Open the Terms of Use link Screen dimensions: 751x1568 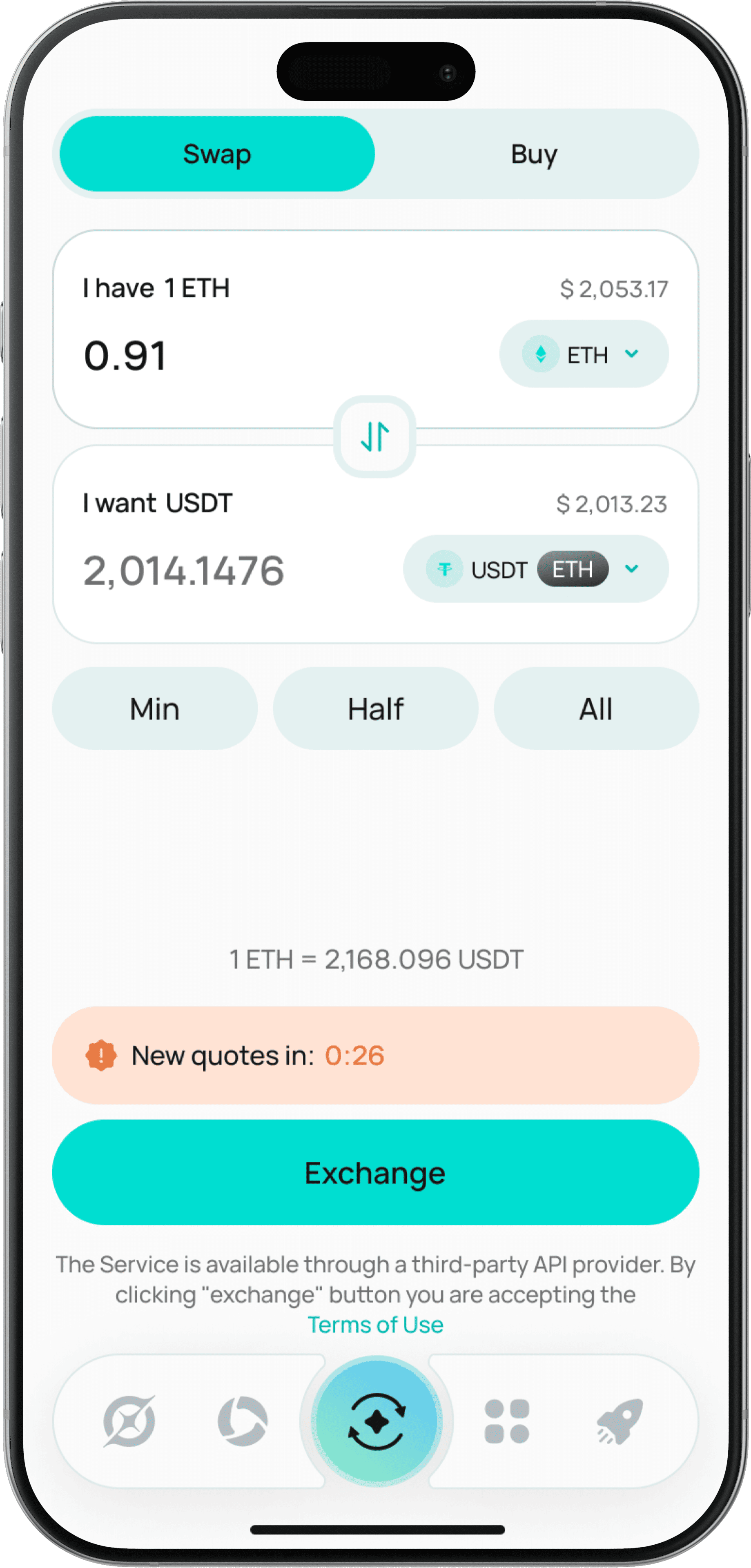[376, 1325]
